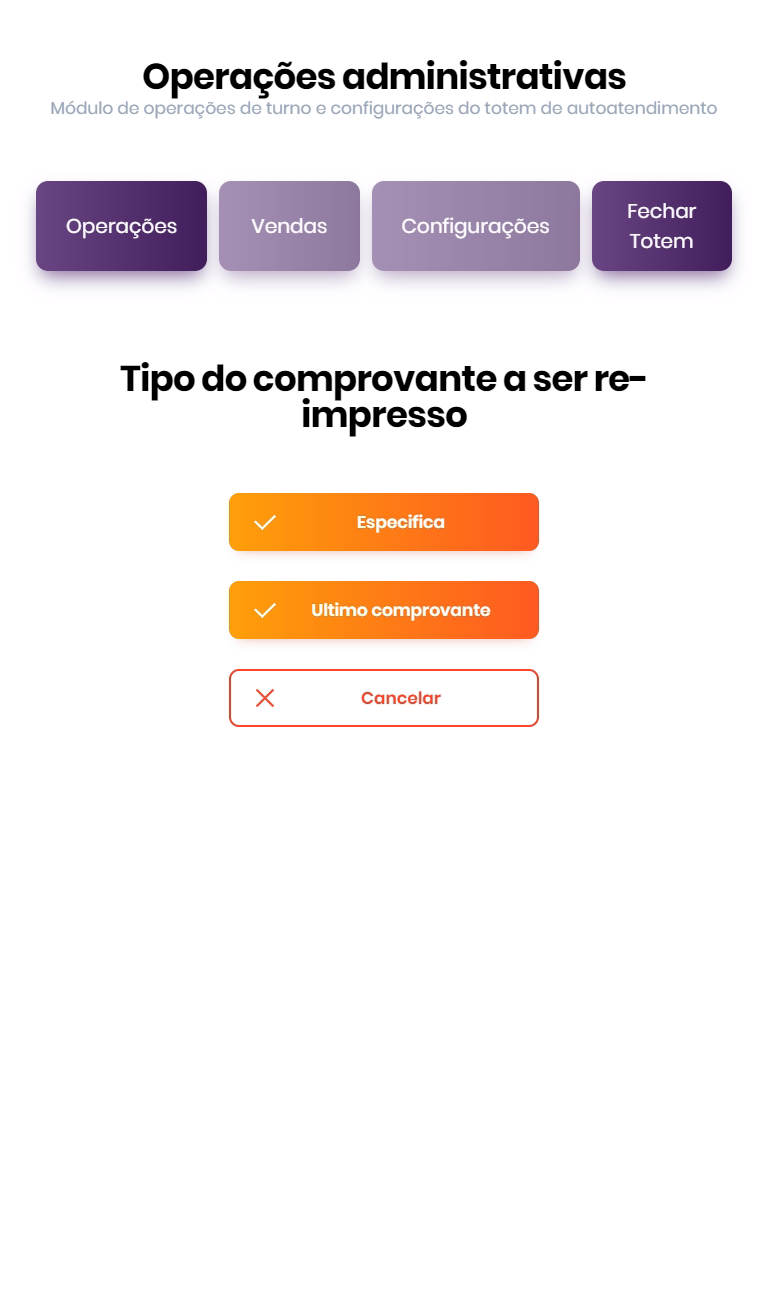This screenshot has width=768, height=1305.
Task: Switch to the Vendas section
Action: coord(289,226)
